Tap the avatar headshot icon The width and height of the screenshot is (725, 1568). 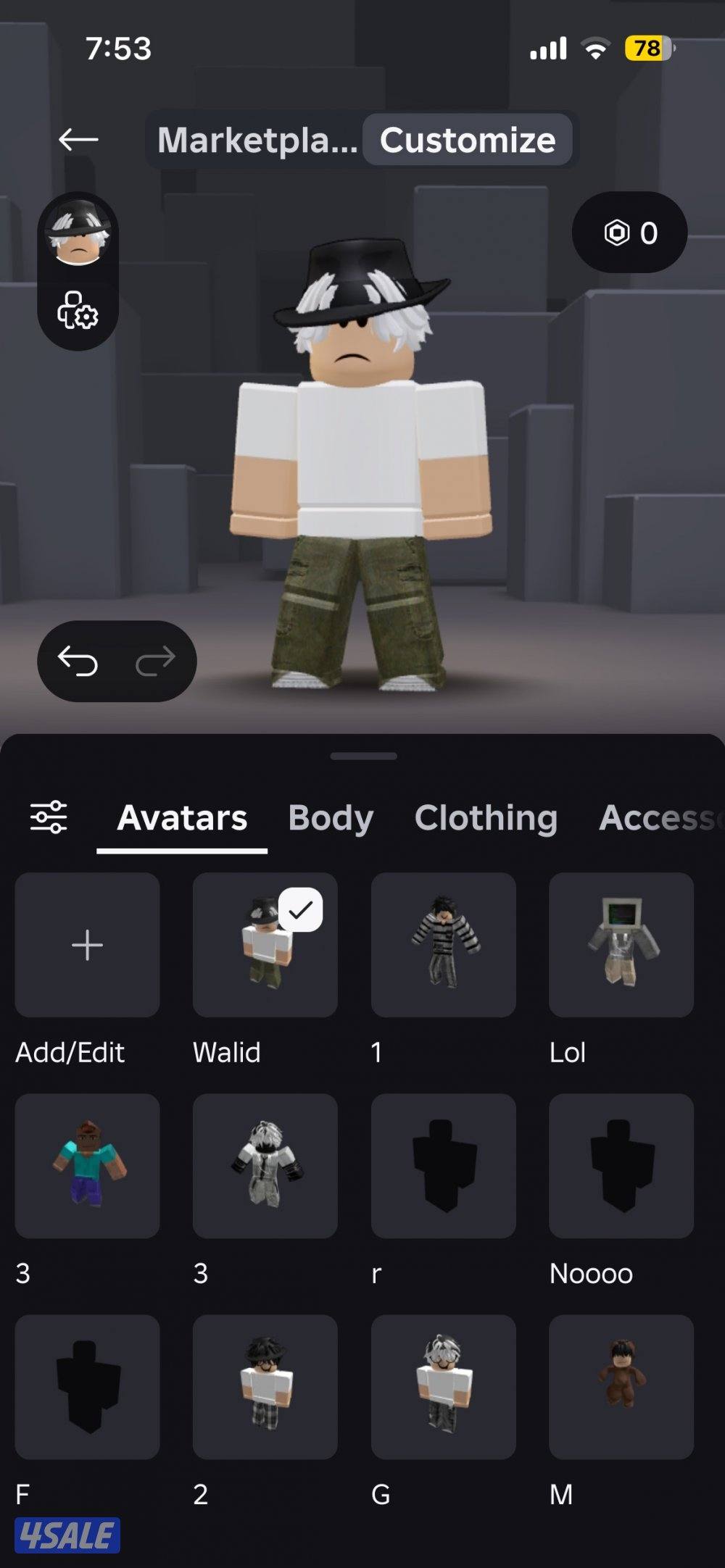pos(78,233)
